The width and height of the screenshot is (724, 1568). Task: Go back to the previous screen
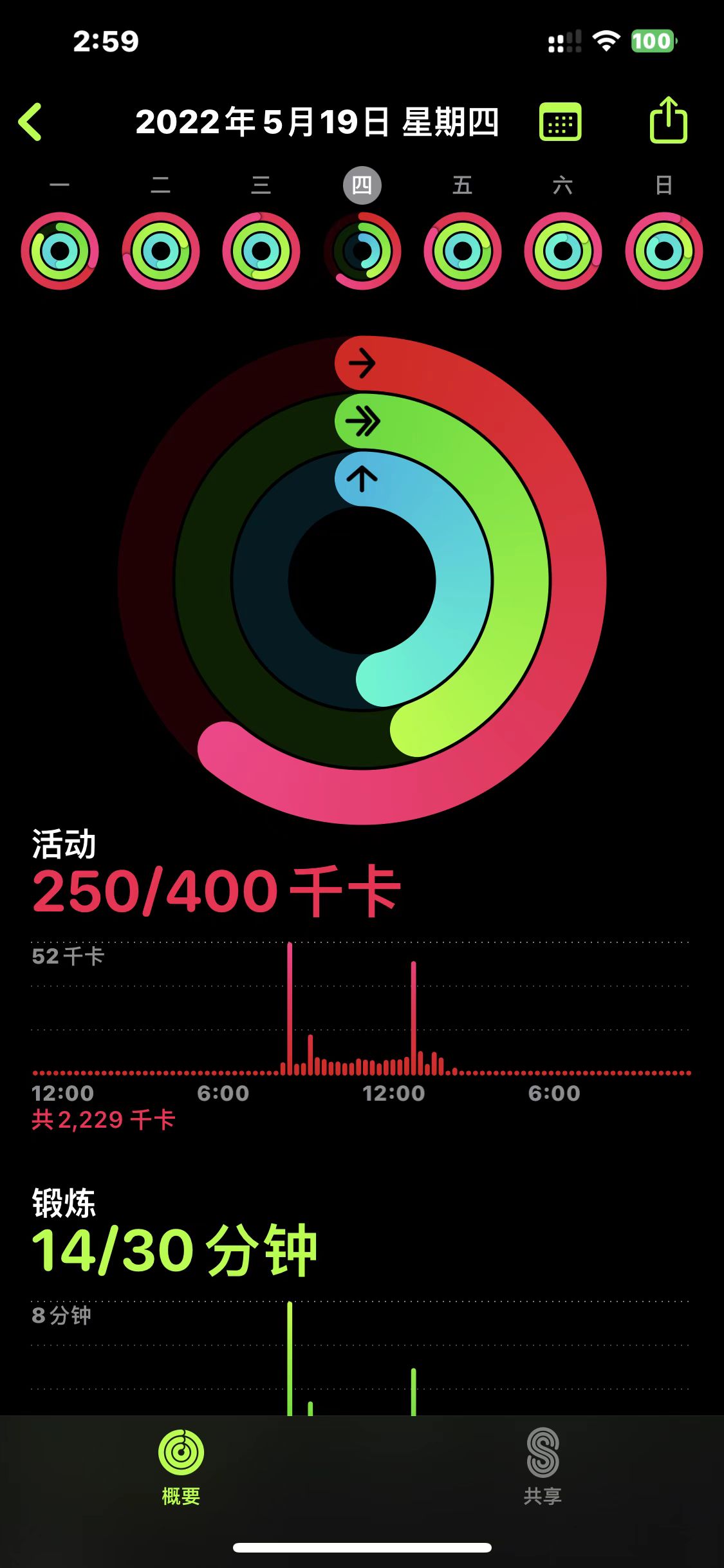[30, 122]
